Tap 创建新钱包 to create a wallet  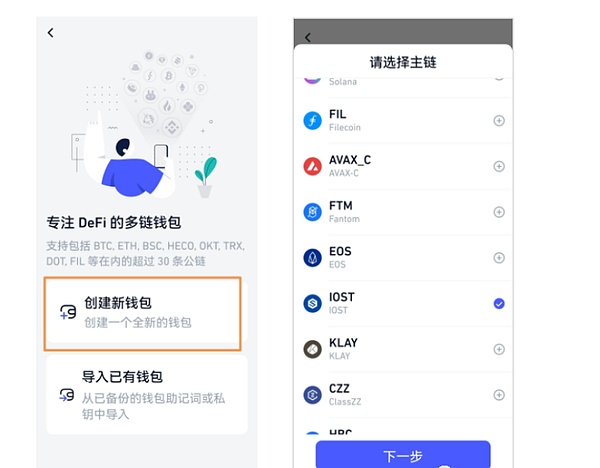(142, 312)
